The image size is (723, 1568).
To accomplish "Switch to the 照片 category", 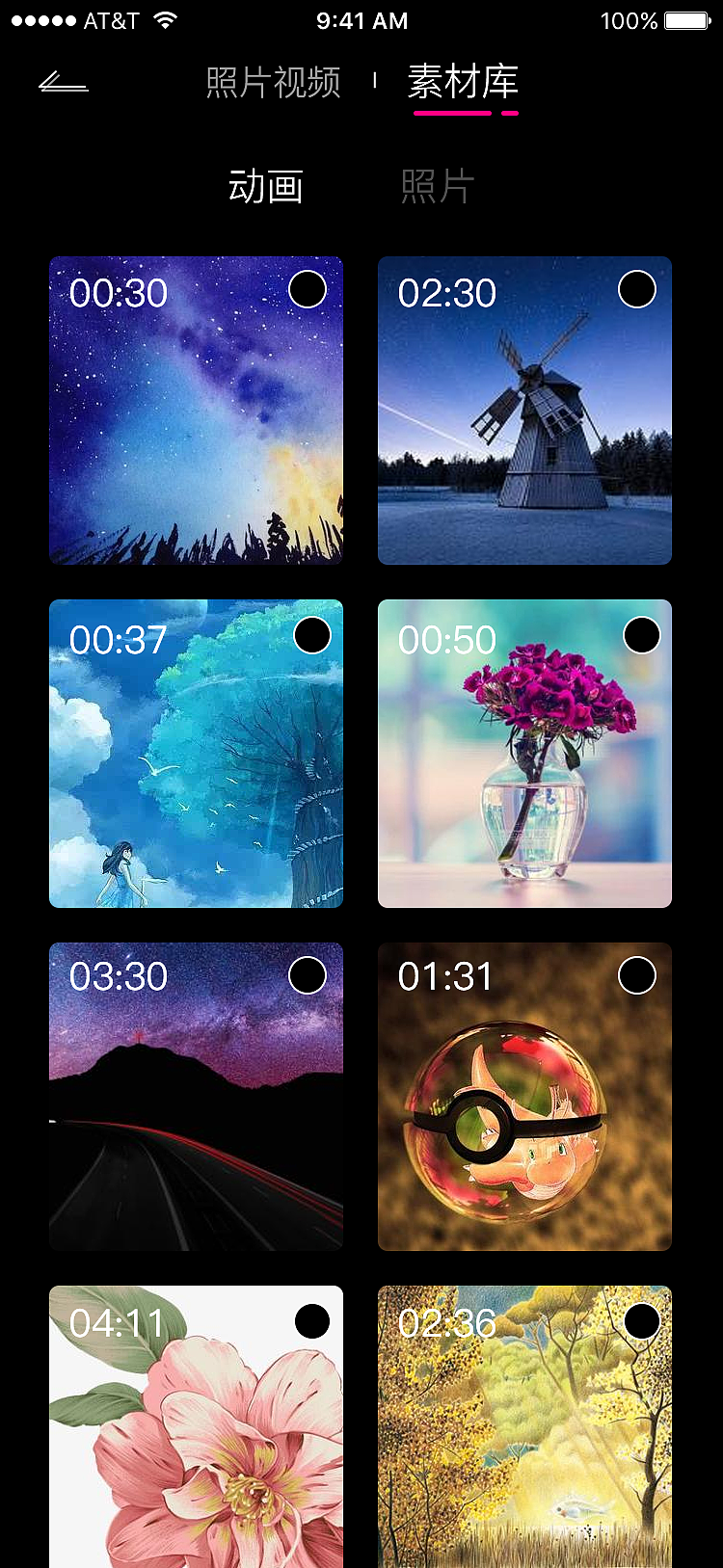I will pyautogui.click(x=437, y=186).
